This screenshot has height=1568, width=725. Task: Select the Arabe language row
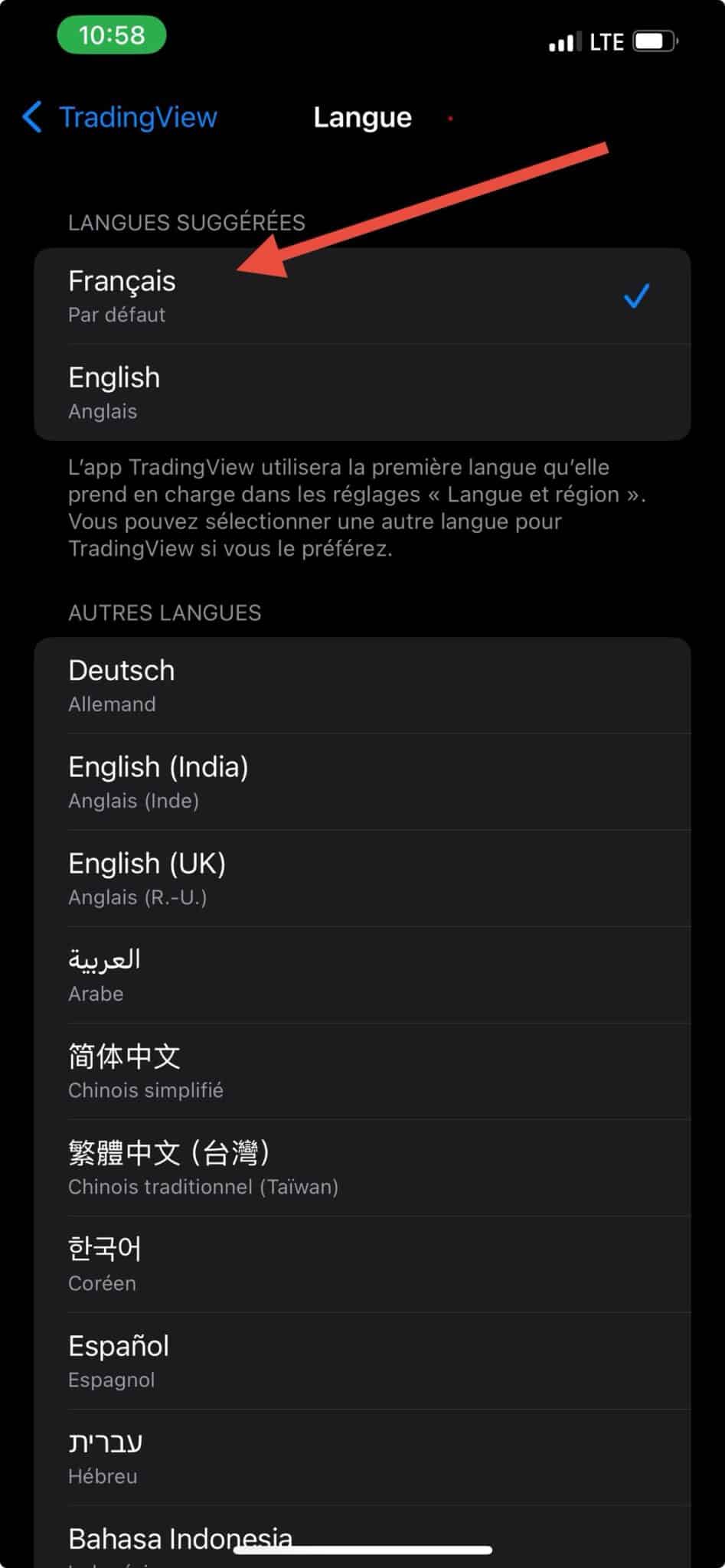tap(361, 975)
